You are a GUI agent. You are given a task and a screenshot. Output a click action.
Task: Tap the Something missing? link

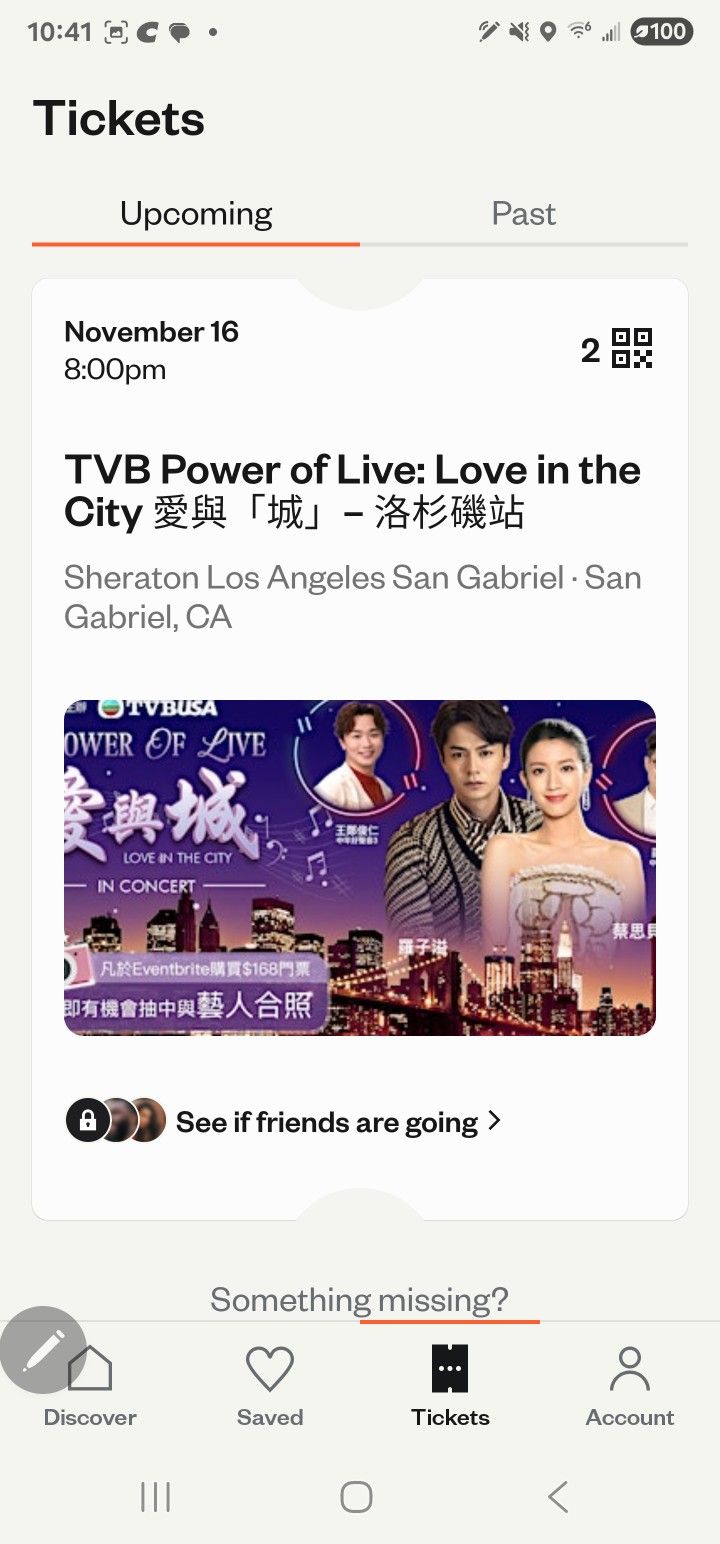pos(359,1300)
